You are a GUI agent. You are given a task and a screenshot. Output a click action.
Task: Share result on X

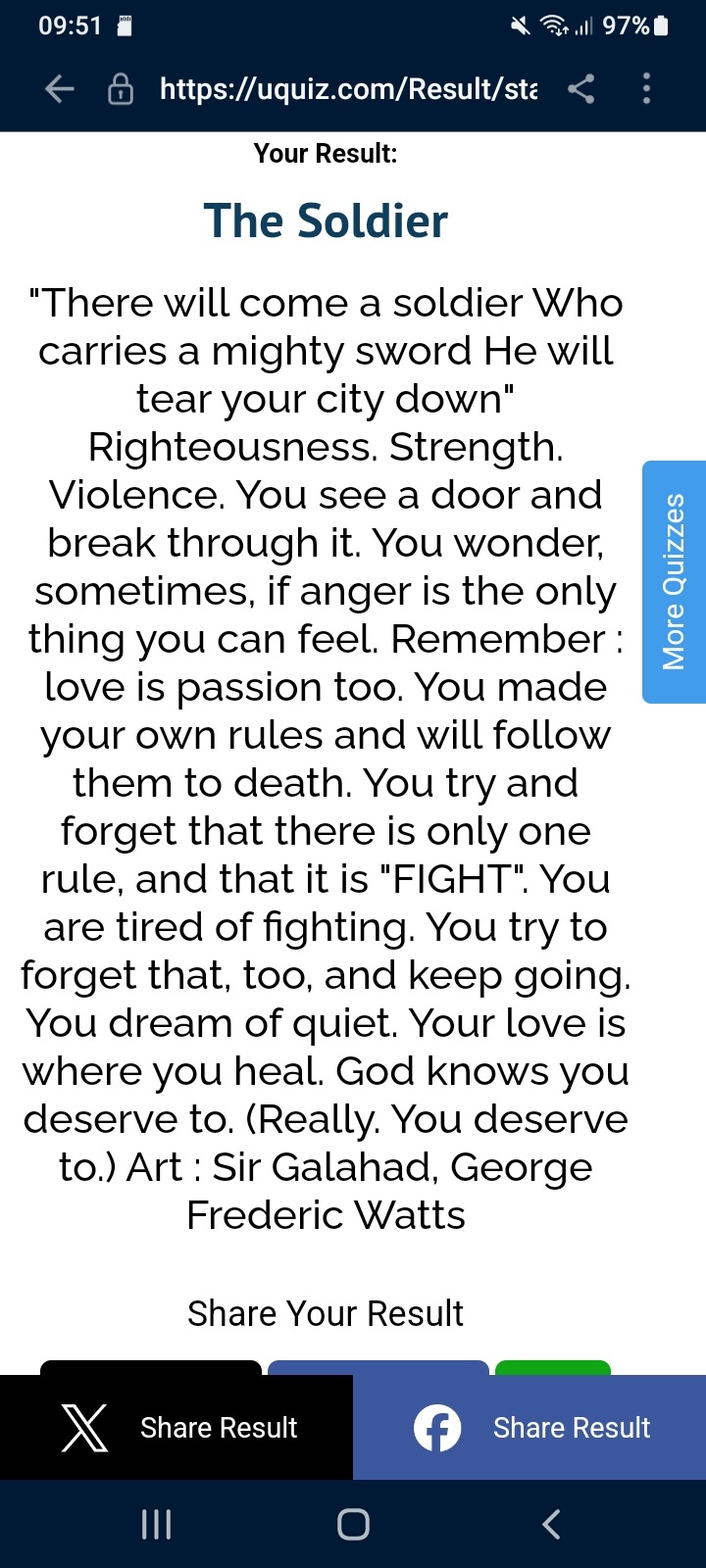[176, 1427]
